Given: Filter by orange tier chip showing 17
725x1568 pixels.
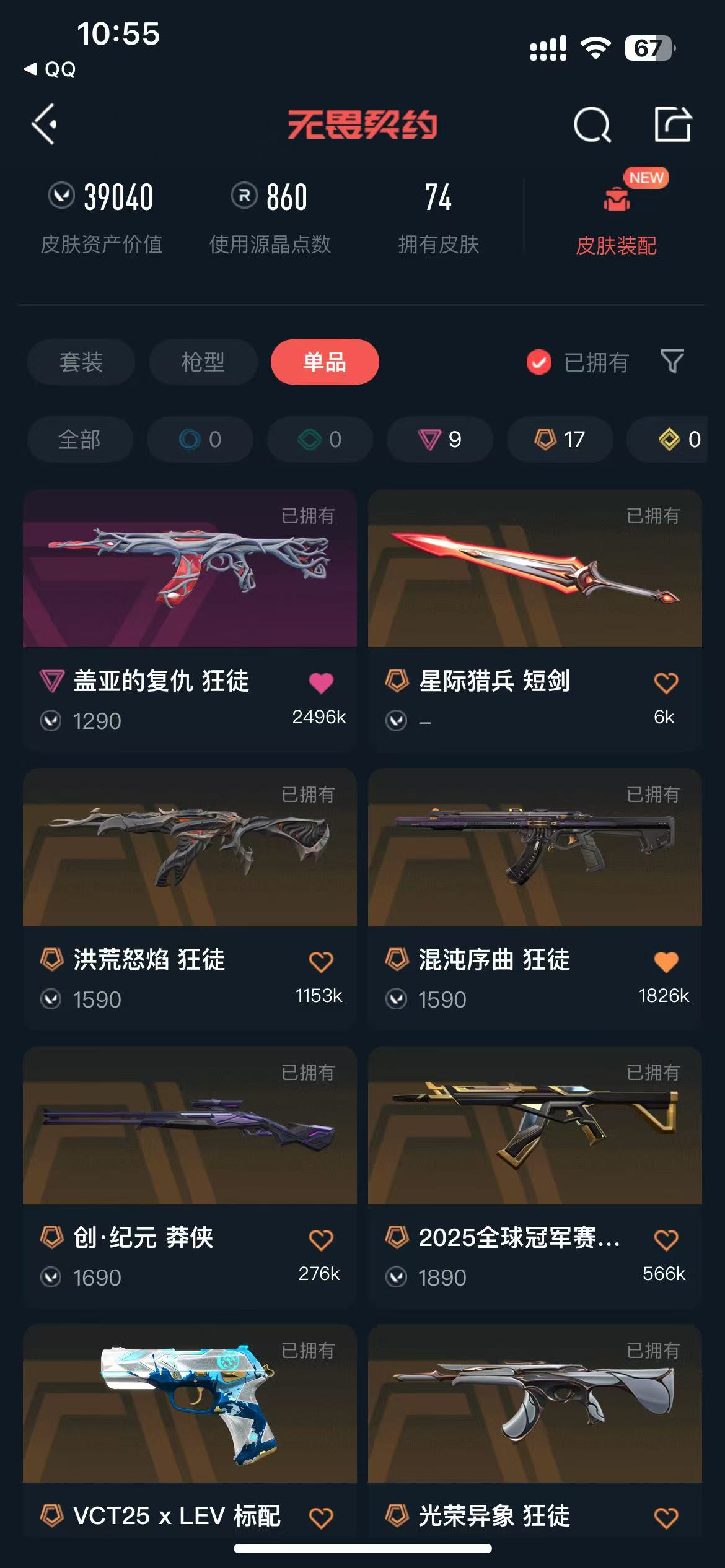Looking at the screenshot, I should (x=560, y=439).
